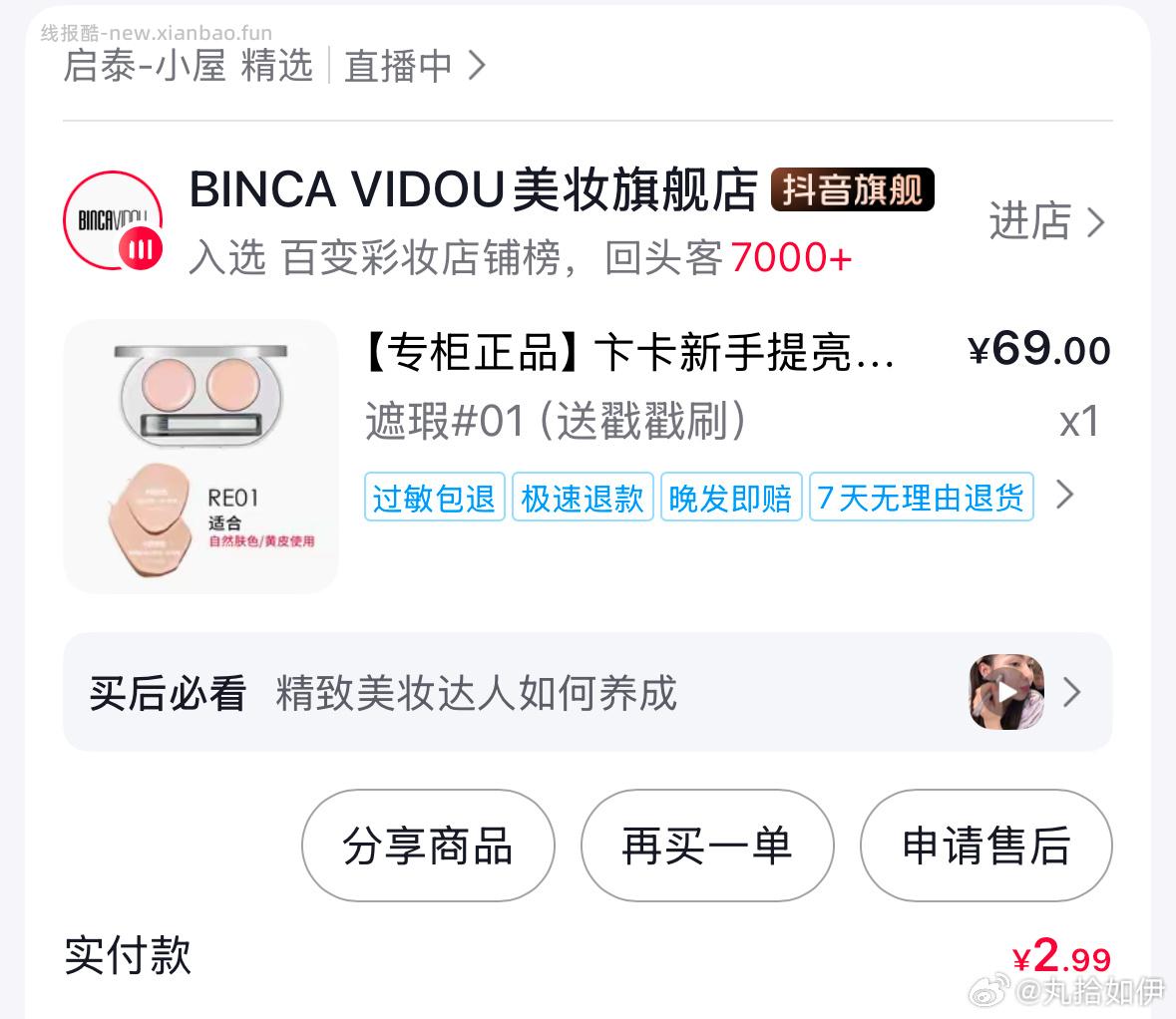The height and width of the screenshot is (1019, 1176).
Task: Open the concealer product thumbnail
Action: (x=200, y=456)
